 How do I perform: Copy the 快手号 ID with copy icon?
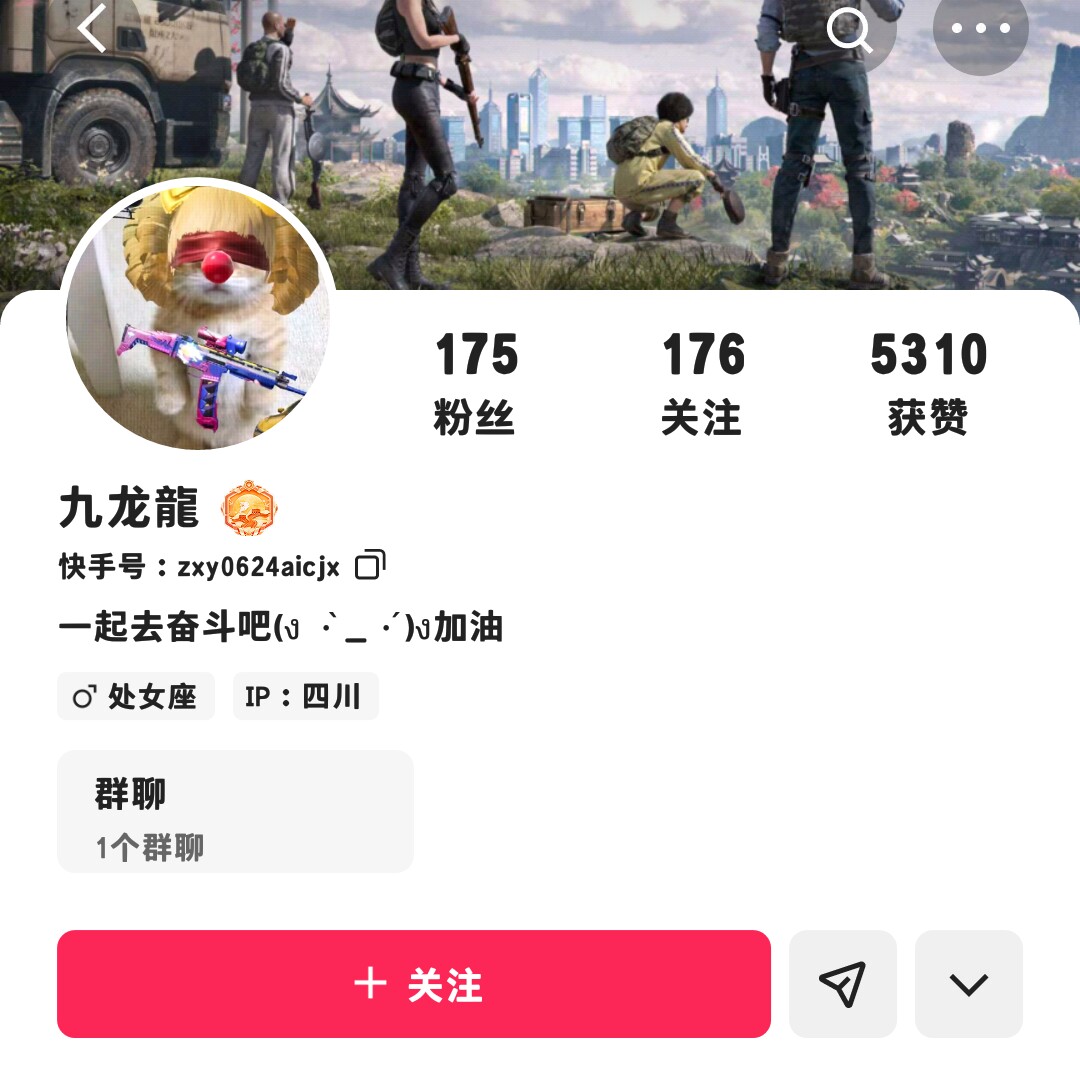[x=370, y=565]
